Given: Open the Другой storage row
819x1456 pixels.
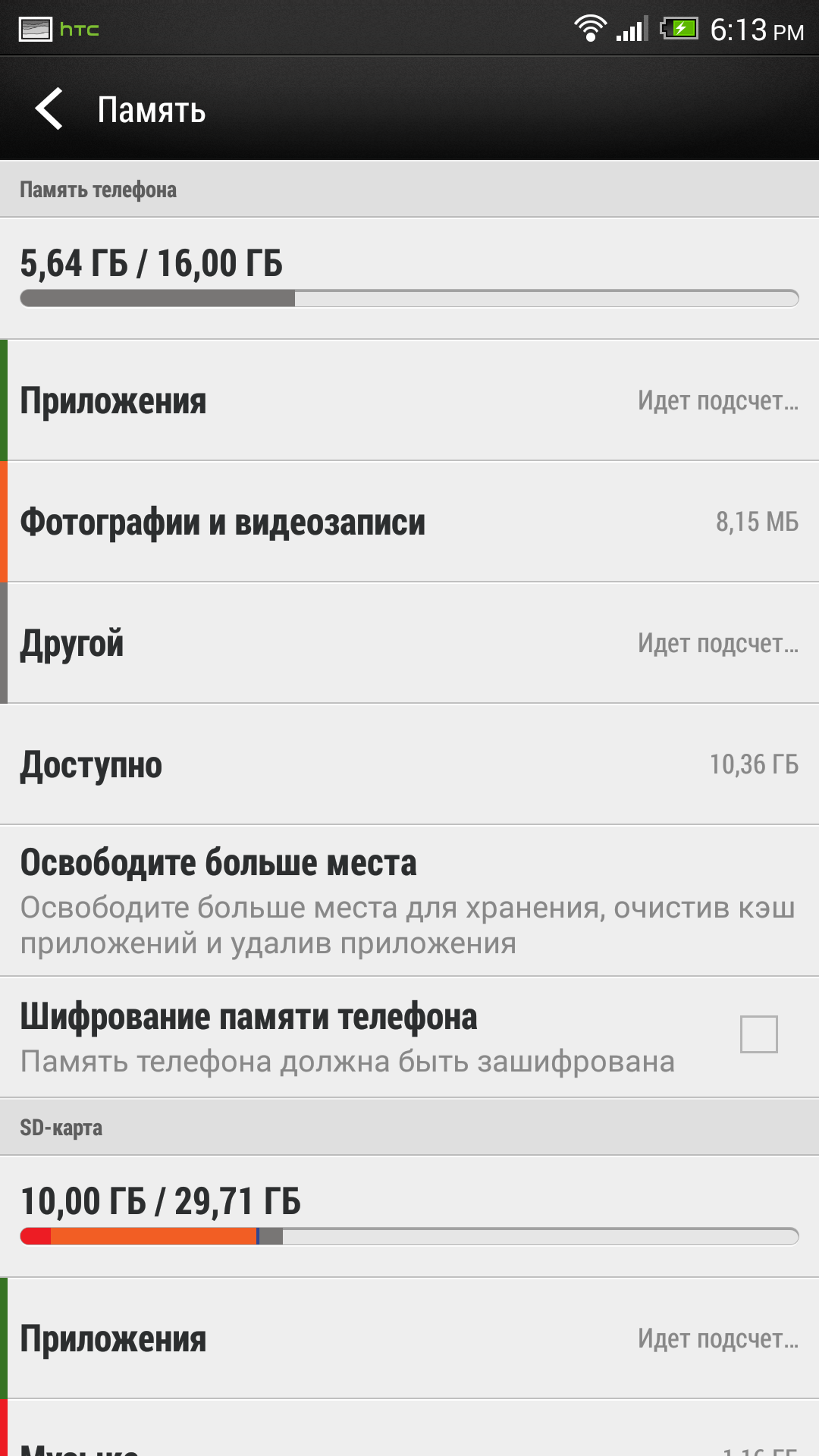Looking at the screenshot, I should pyautogui.click(x=409, y=643).
